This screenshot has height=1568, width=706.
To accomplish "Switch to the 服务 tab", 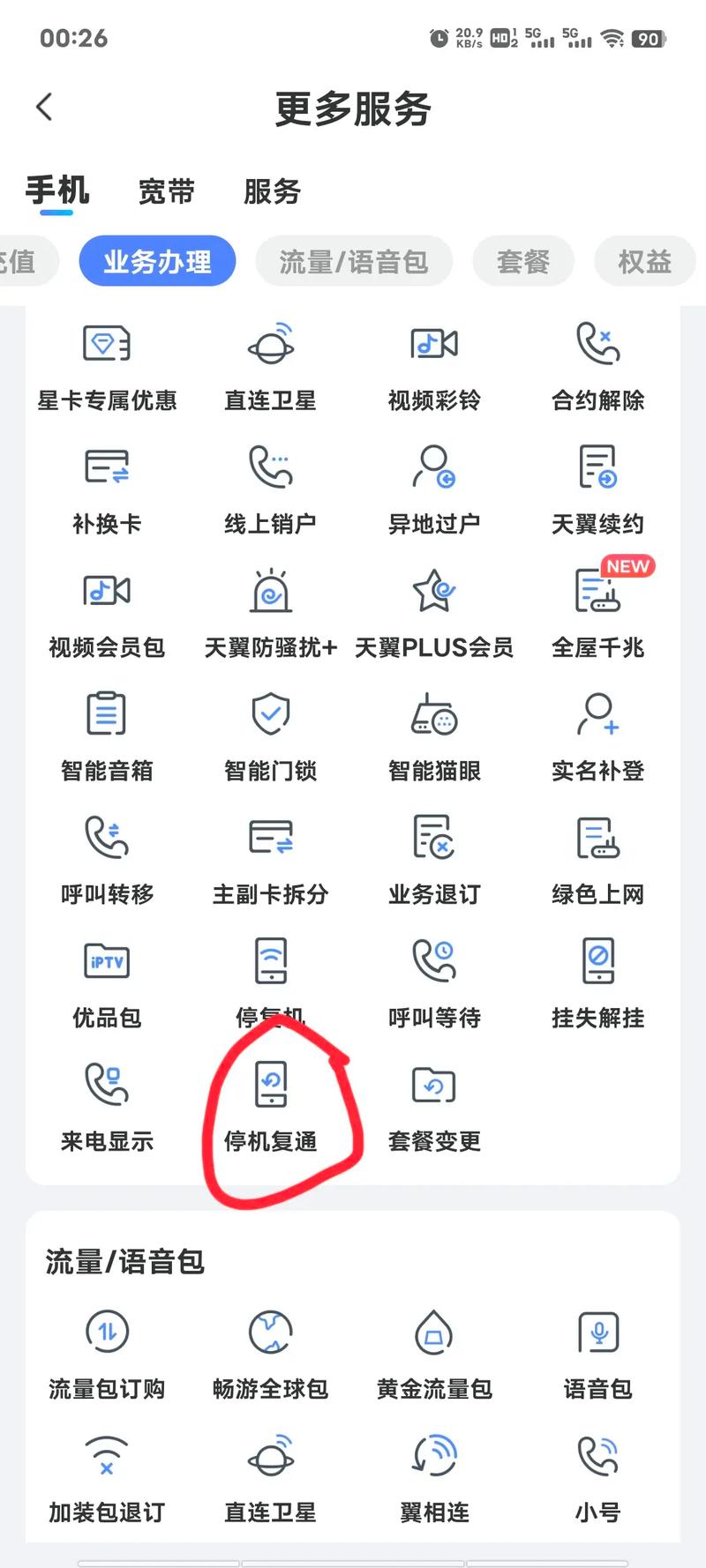I will tap(272, 191).
